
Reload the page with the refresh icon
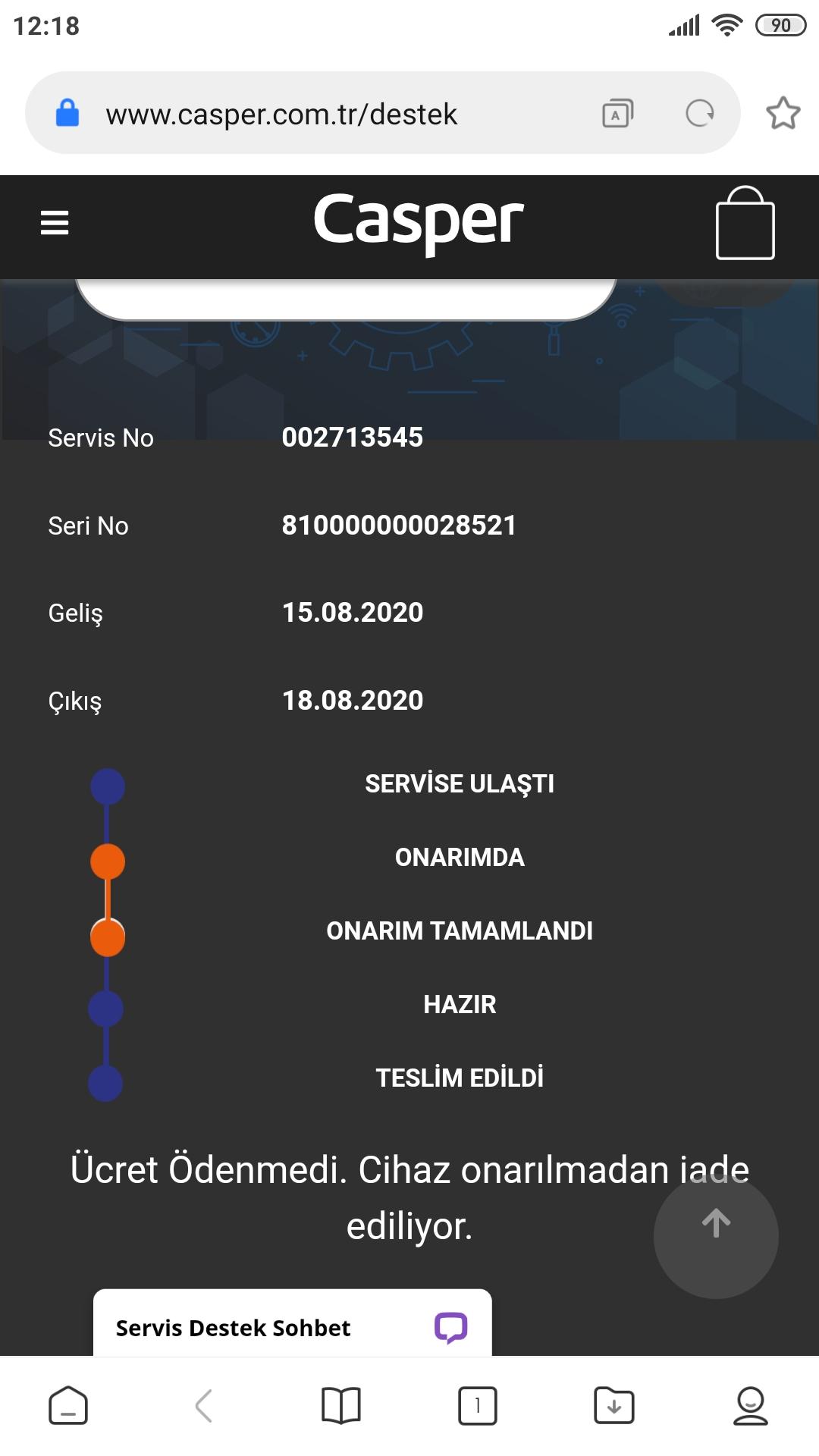tap(699, 114)
